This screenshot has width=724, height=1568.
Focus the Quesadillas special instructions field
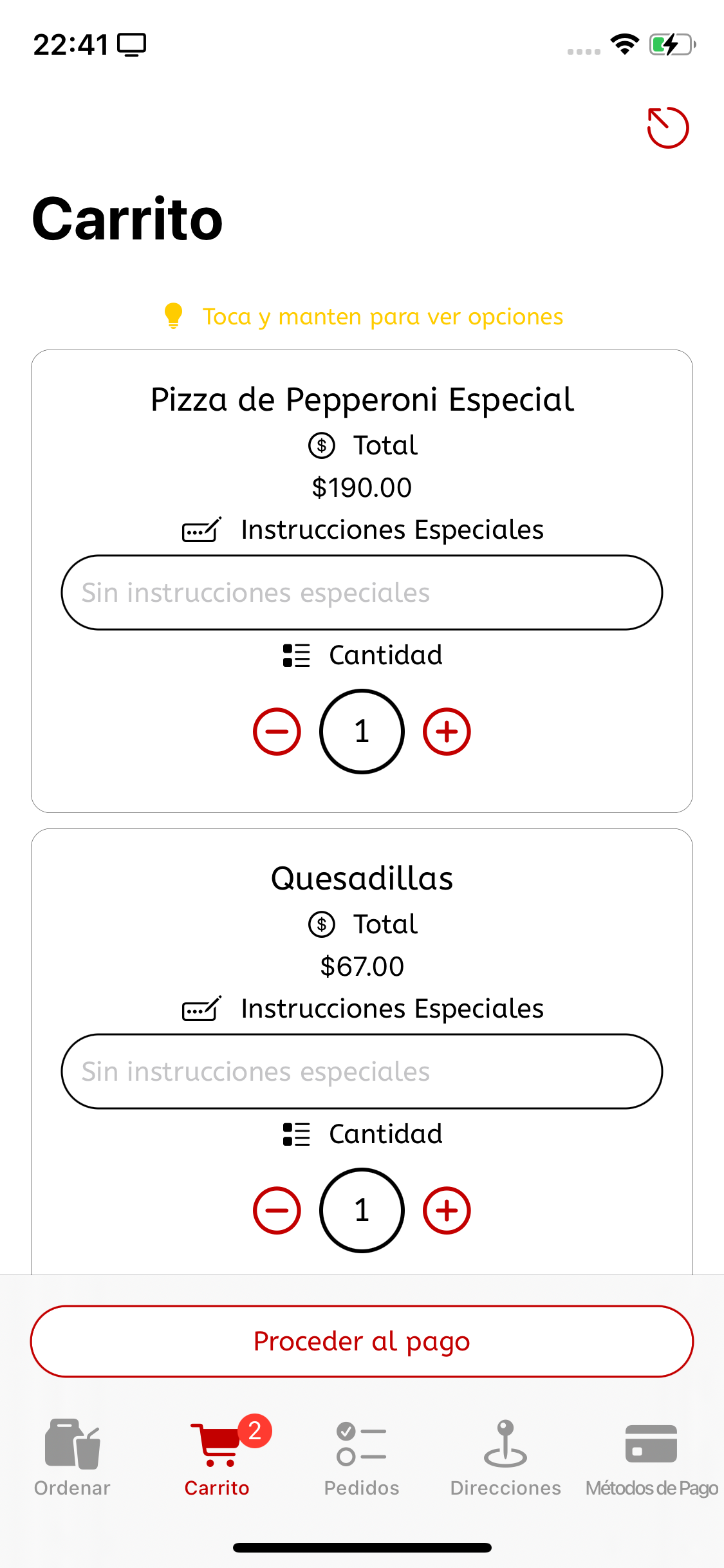(362, 1071)
